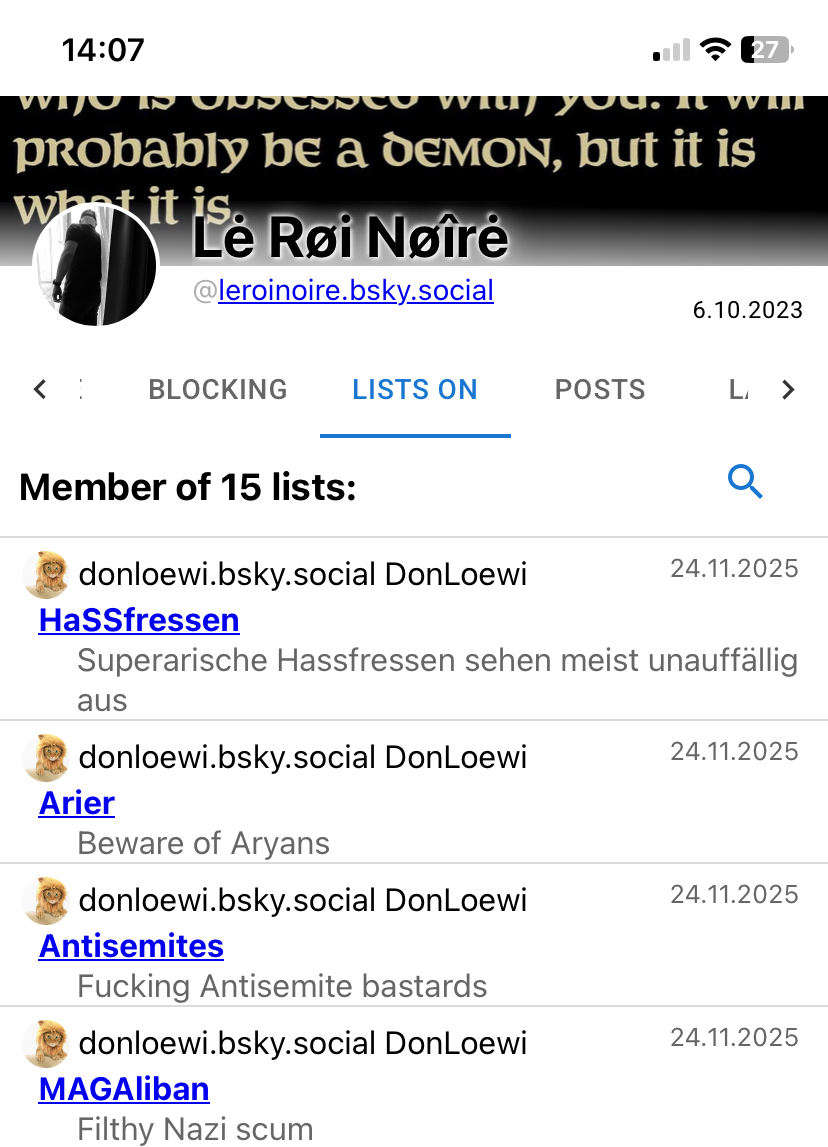Open the Antisemites list link

[131, 946]
